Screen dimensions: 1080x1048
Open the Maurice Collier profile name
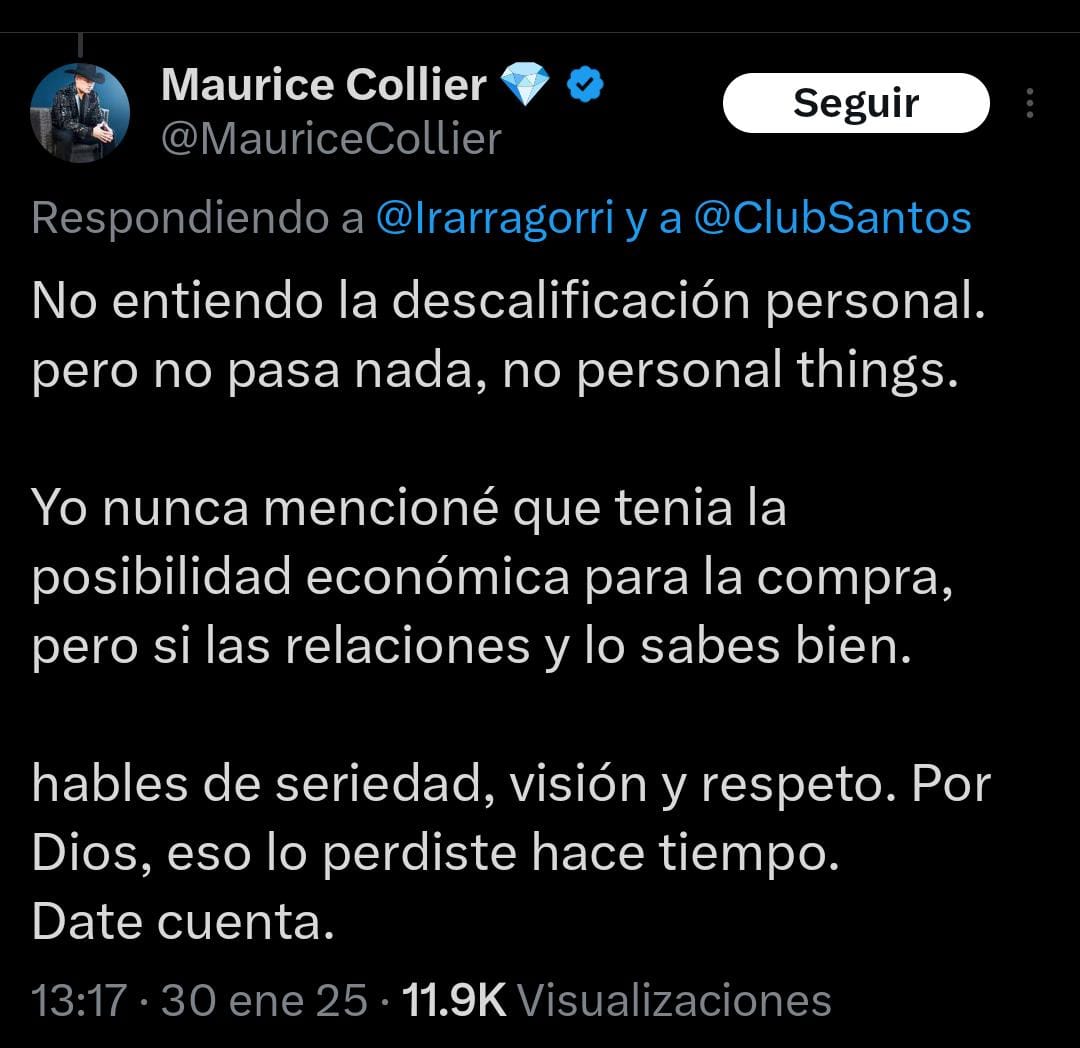(x=323, y=85)
